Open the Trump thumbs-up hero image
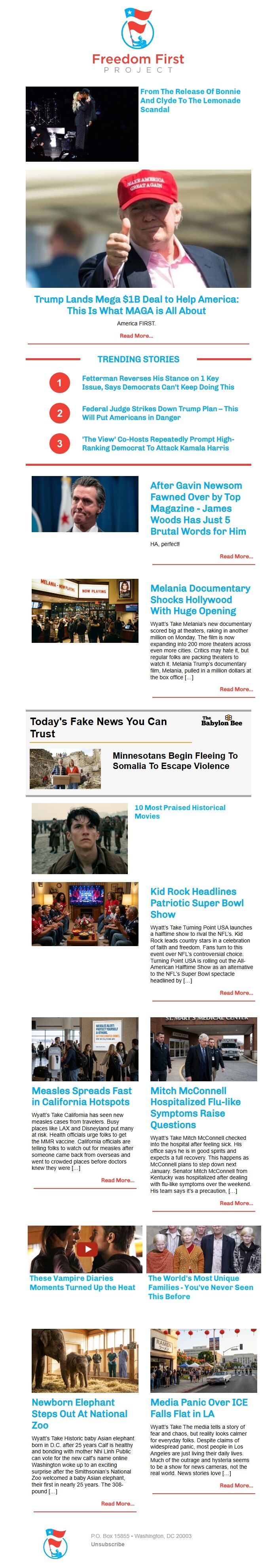 (x=138, y=228)
